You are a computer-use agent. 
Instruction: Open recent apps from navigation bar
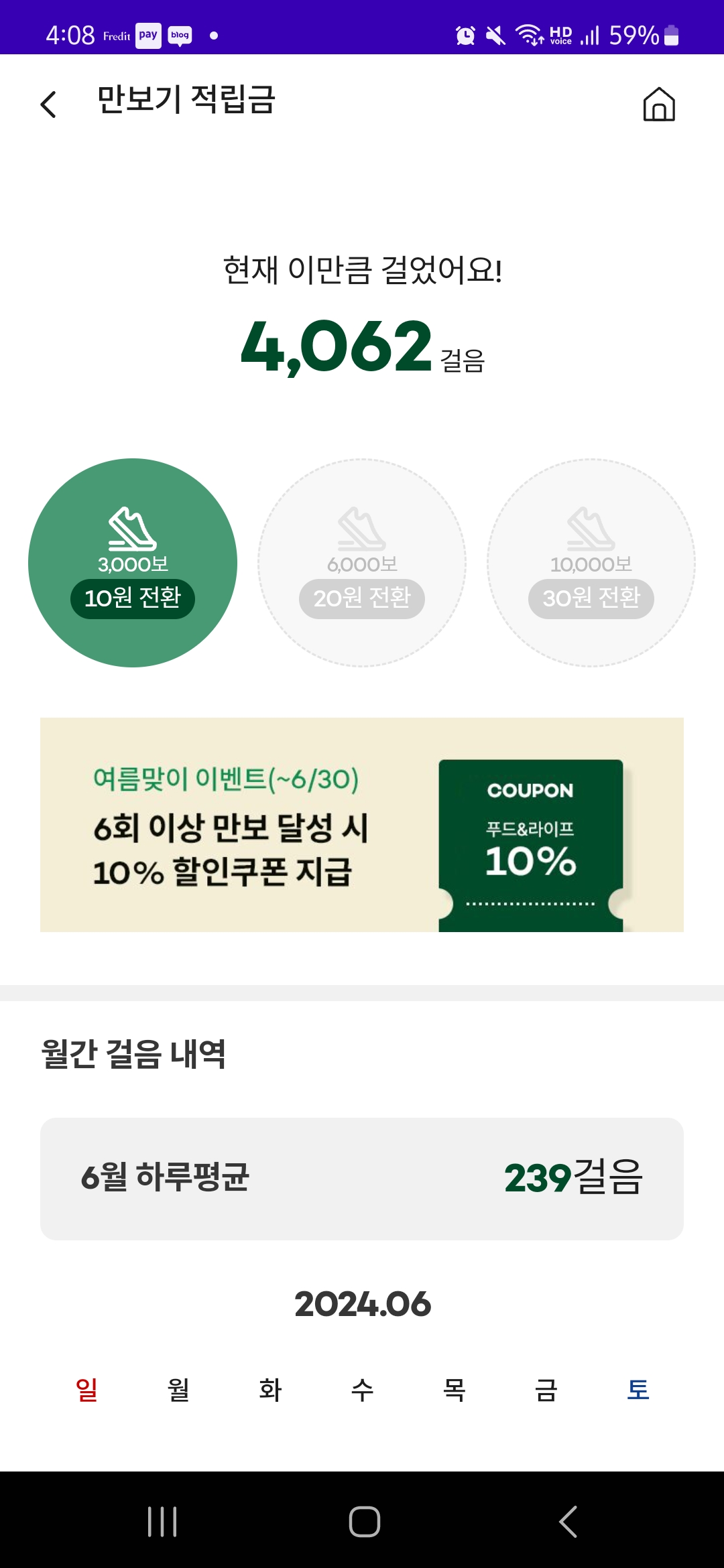[x=162, y=1521]
